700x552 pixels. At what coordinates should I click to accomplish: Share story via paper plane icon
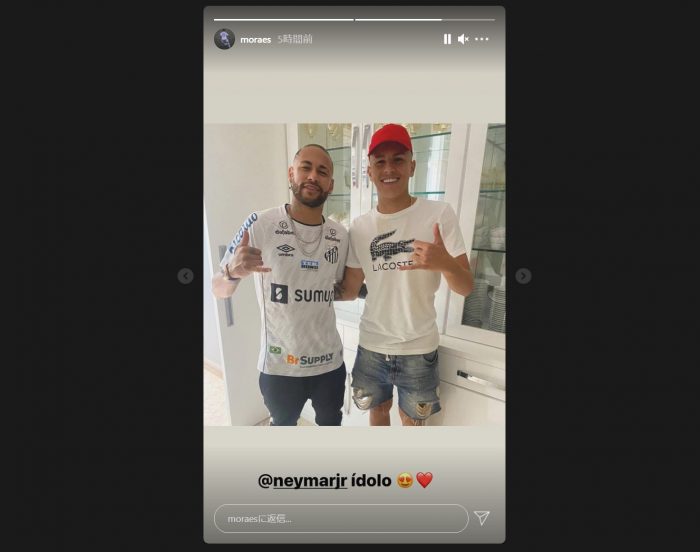[481, 518]
